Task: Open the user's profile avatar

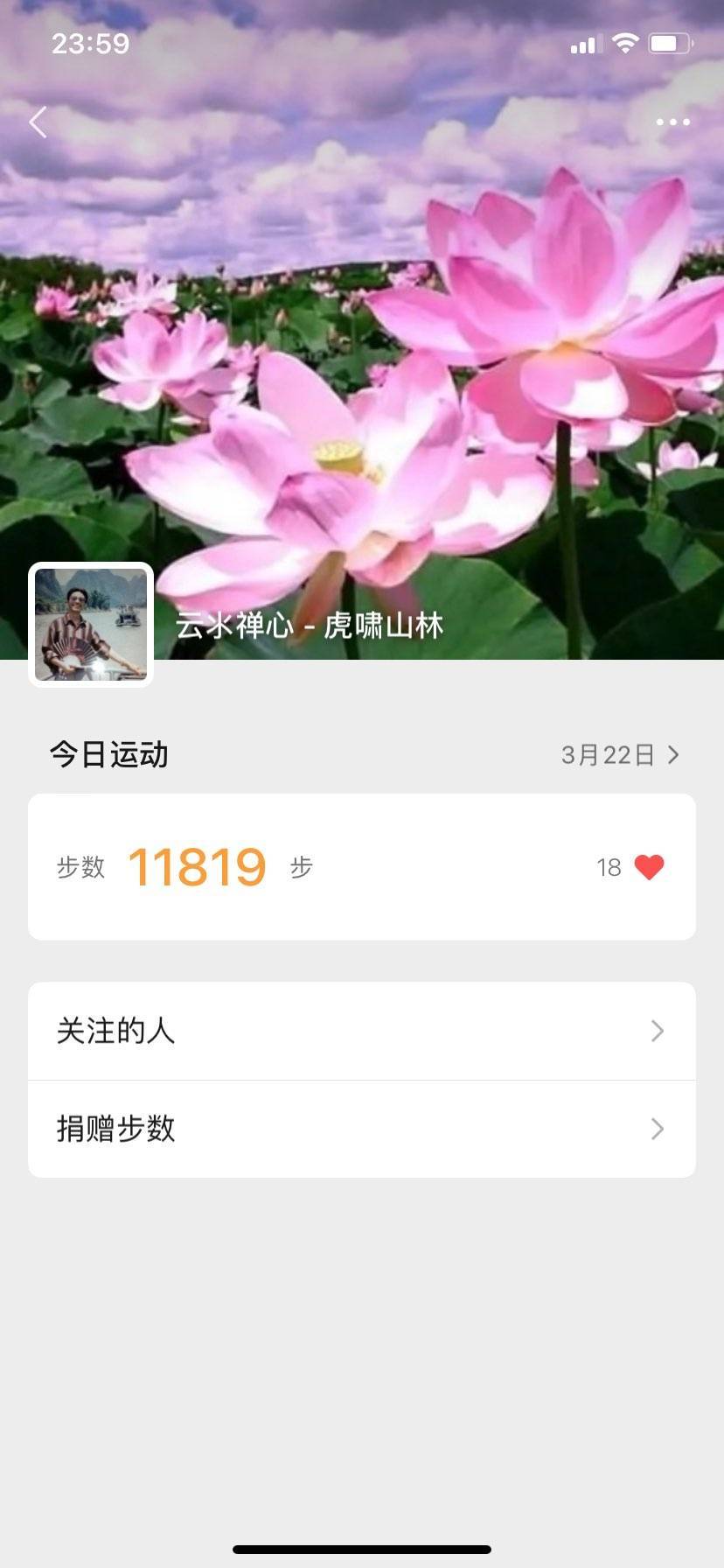Action: coord(91,625)
